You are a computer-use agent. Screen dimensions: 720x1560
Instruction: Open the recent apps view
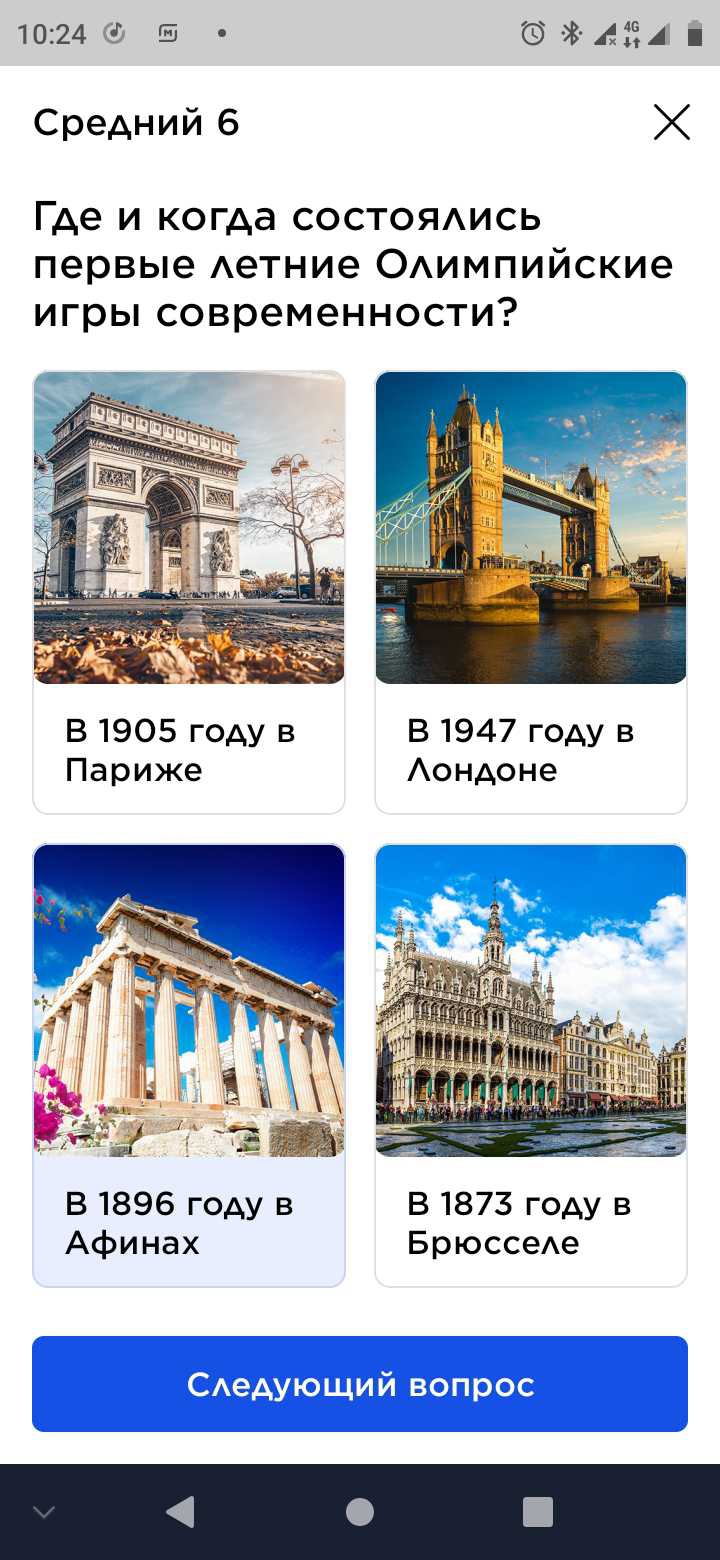pos(538,1512)
